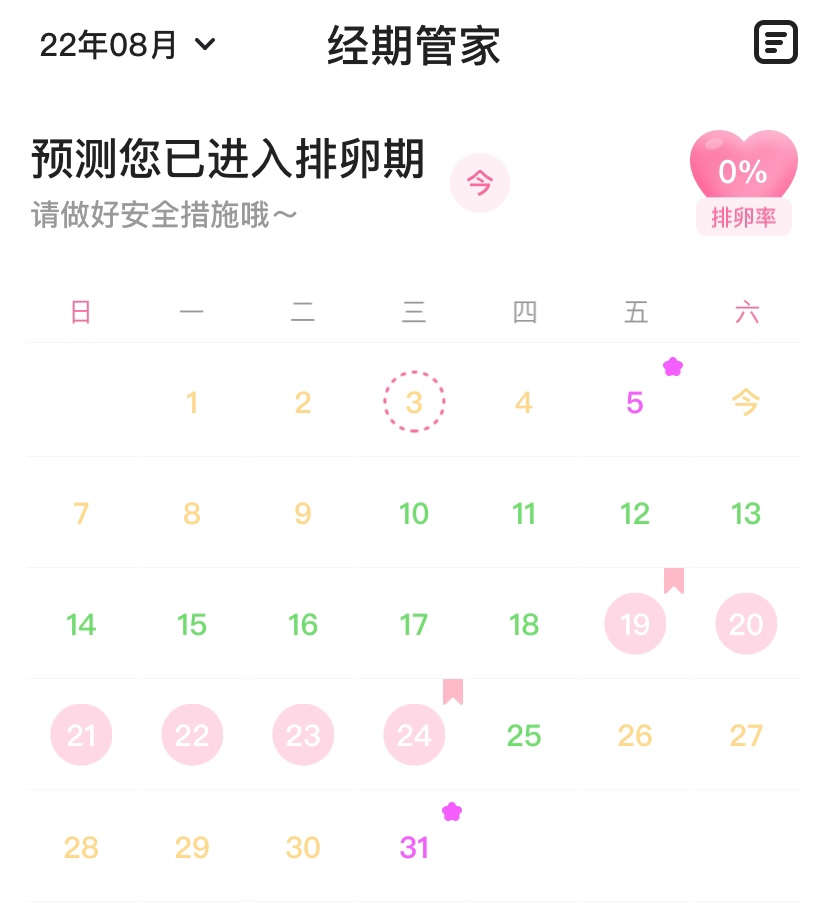Image resolution: width=828 pixels, height=902 pixels.
Task: Select August 5 with flower marker
Action: point(635,402)
